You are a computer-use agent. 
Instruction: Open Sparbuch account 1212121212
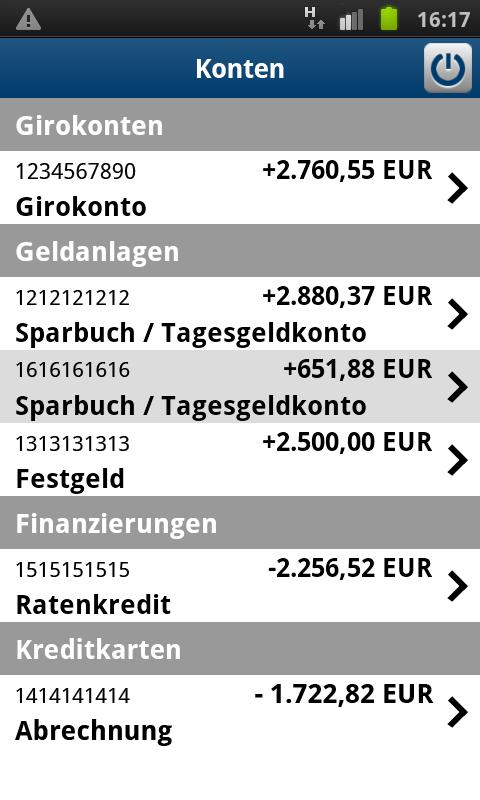[x=240, y=313]
